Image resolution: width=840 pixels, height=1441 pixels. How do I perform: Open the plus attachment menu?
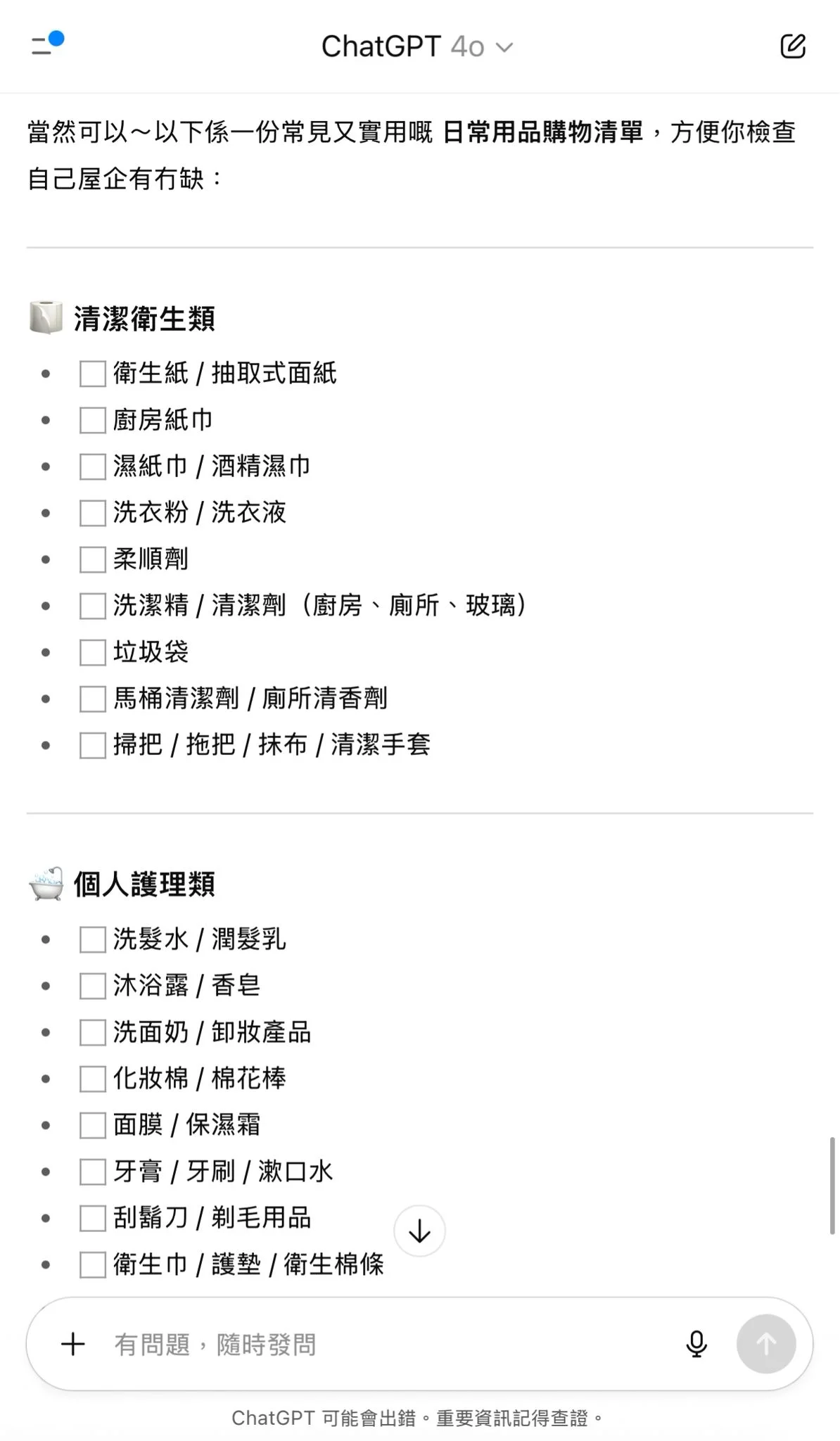coord(73,1344)
